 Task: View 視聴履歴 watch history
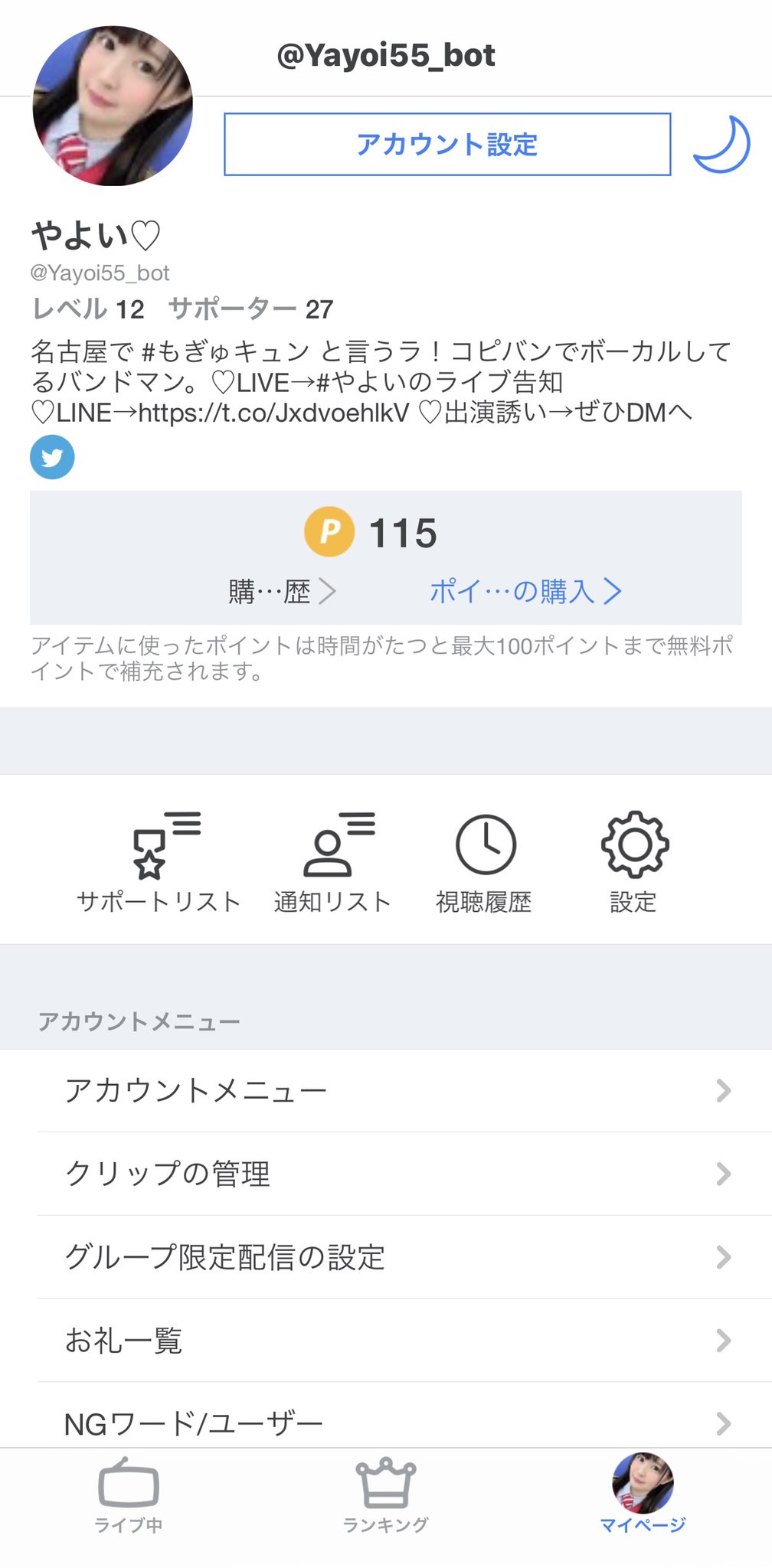(x=485, y=862)
